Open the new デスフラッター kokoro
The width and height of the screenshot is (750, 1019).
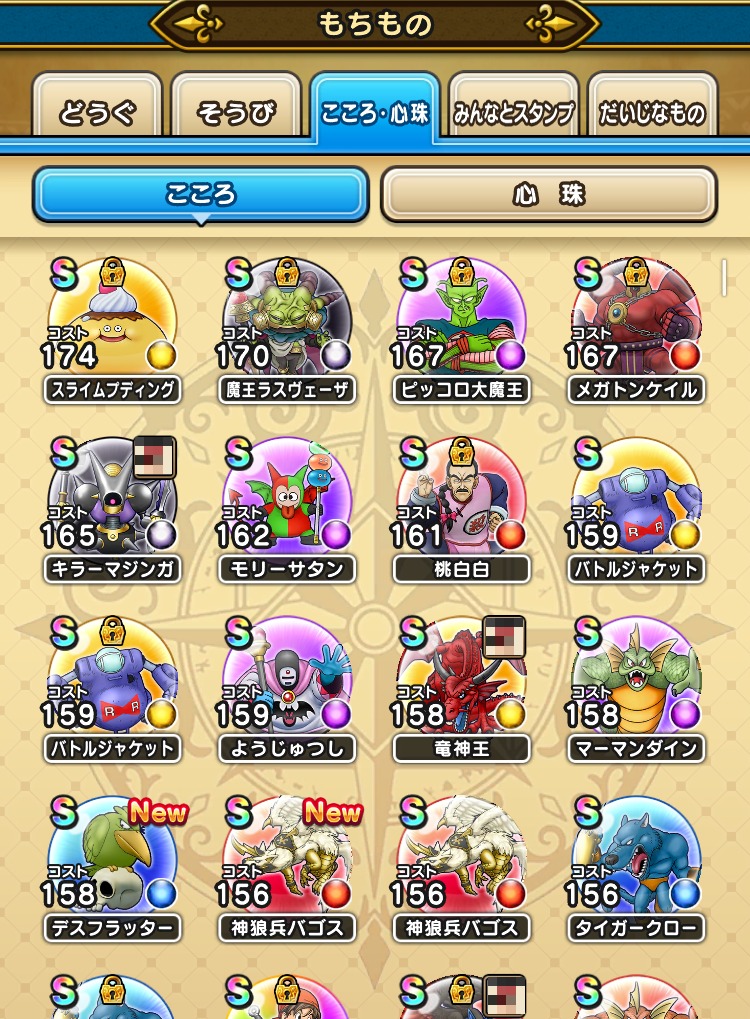pyautogui.click(x=112, y=865)
